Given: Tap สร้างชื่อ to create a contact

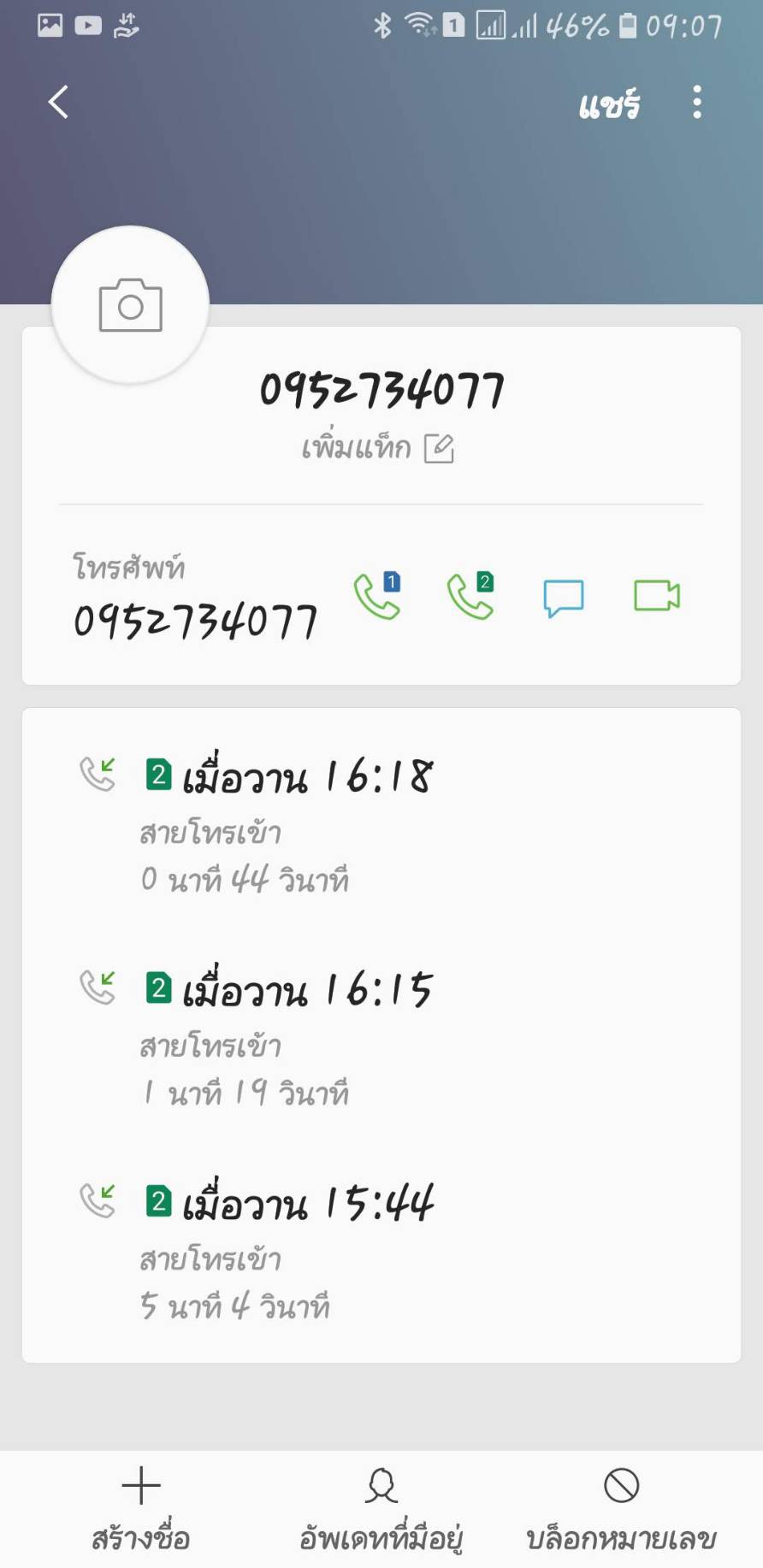Looking at the screenshot, I should click(x=141, y=1510).
